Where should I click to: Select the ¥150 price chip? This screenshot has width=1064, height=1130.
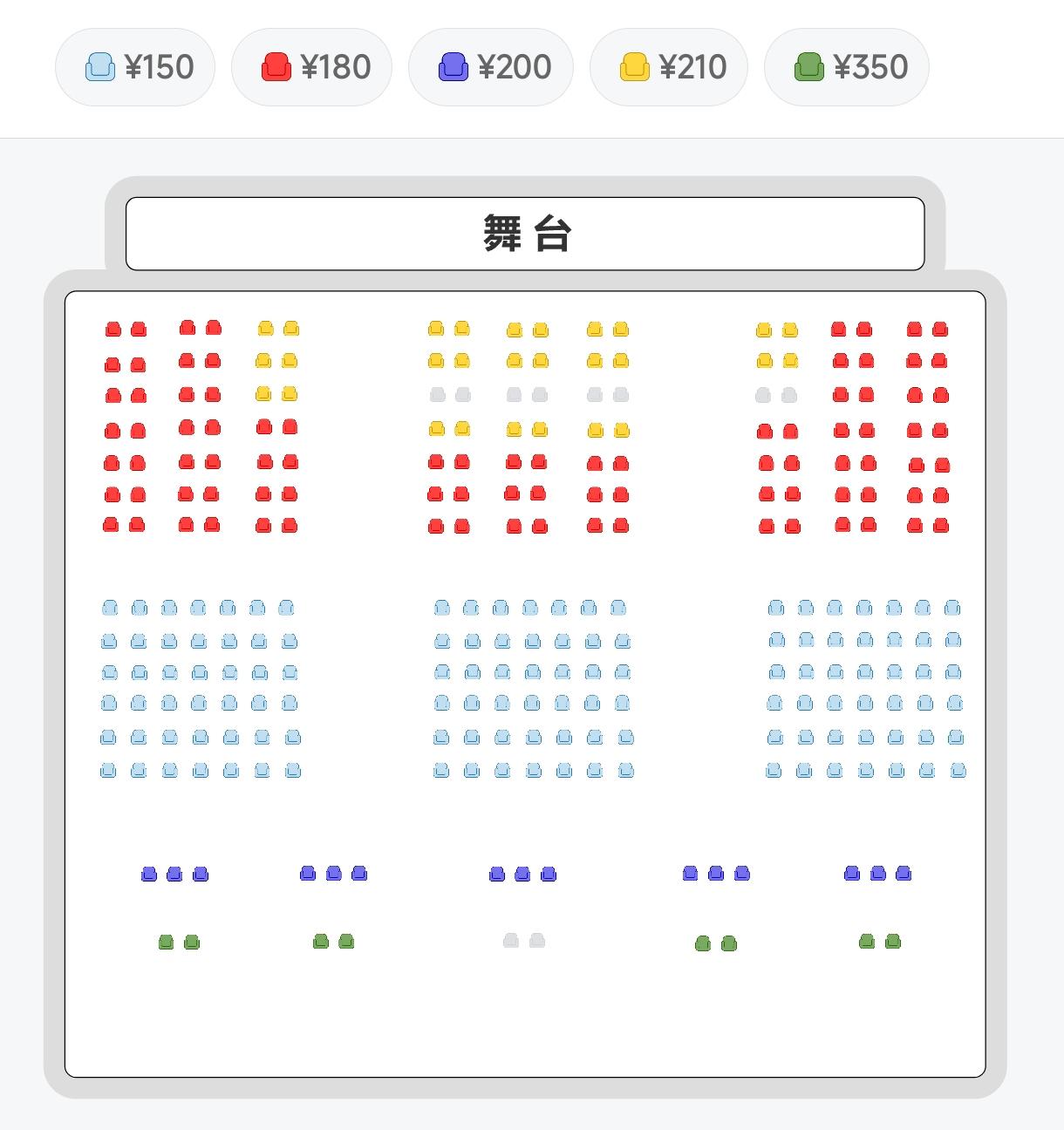coord(135,67)
